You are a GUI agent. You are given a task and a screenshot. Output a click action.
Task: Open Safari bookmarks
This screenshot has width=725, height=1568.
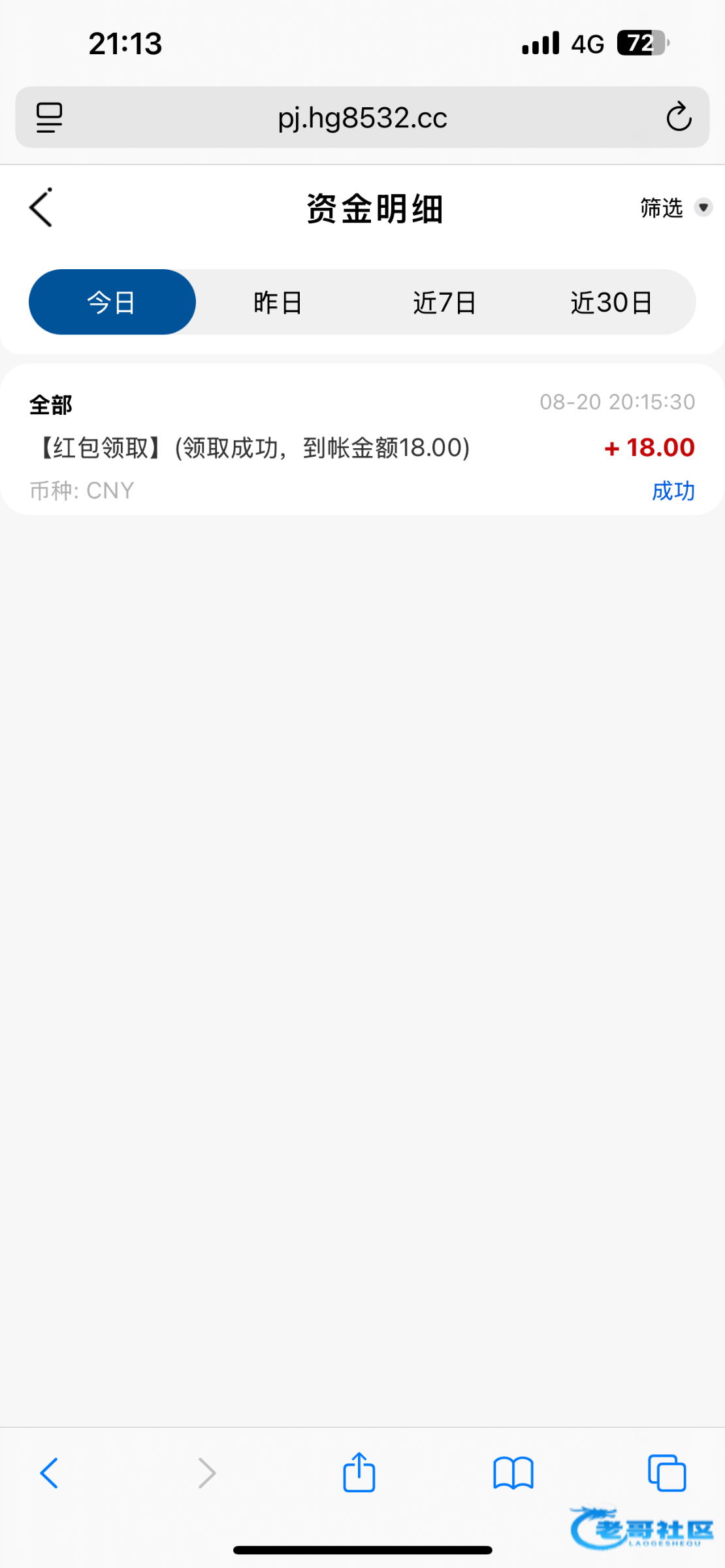[513, 1473]
